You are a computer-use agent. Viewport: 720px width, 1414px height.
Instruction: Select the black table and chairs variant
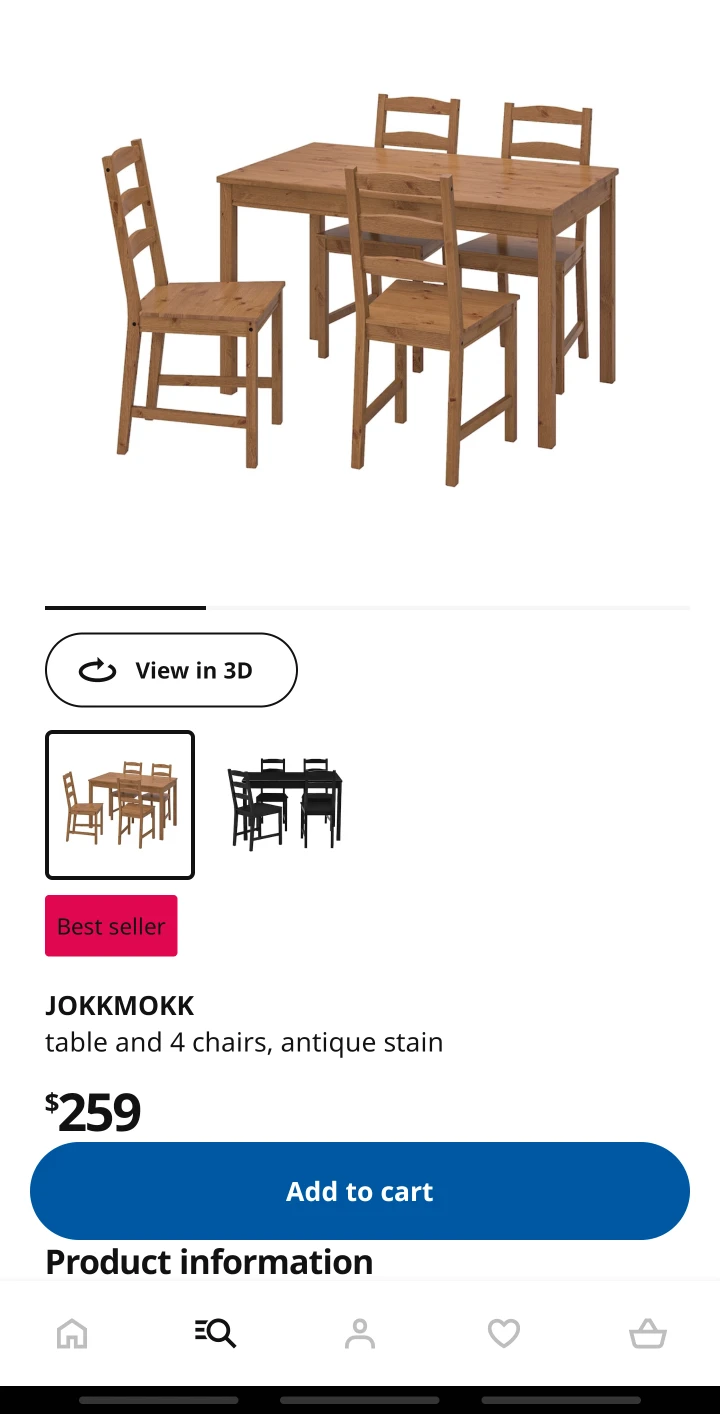click(284, 804)
